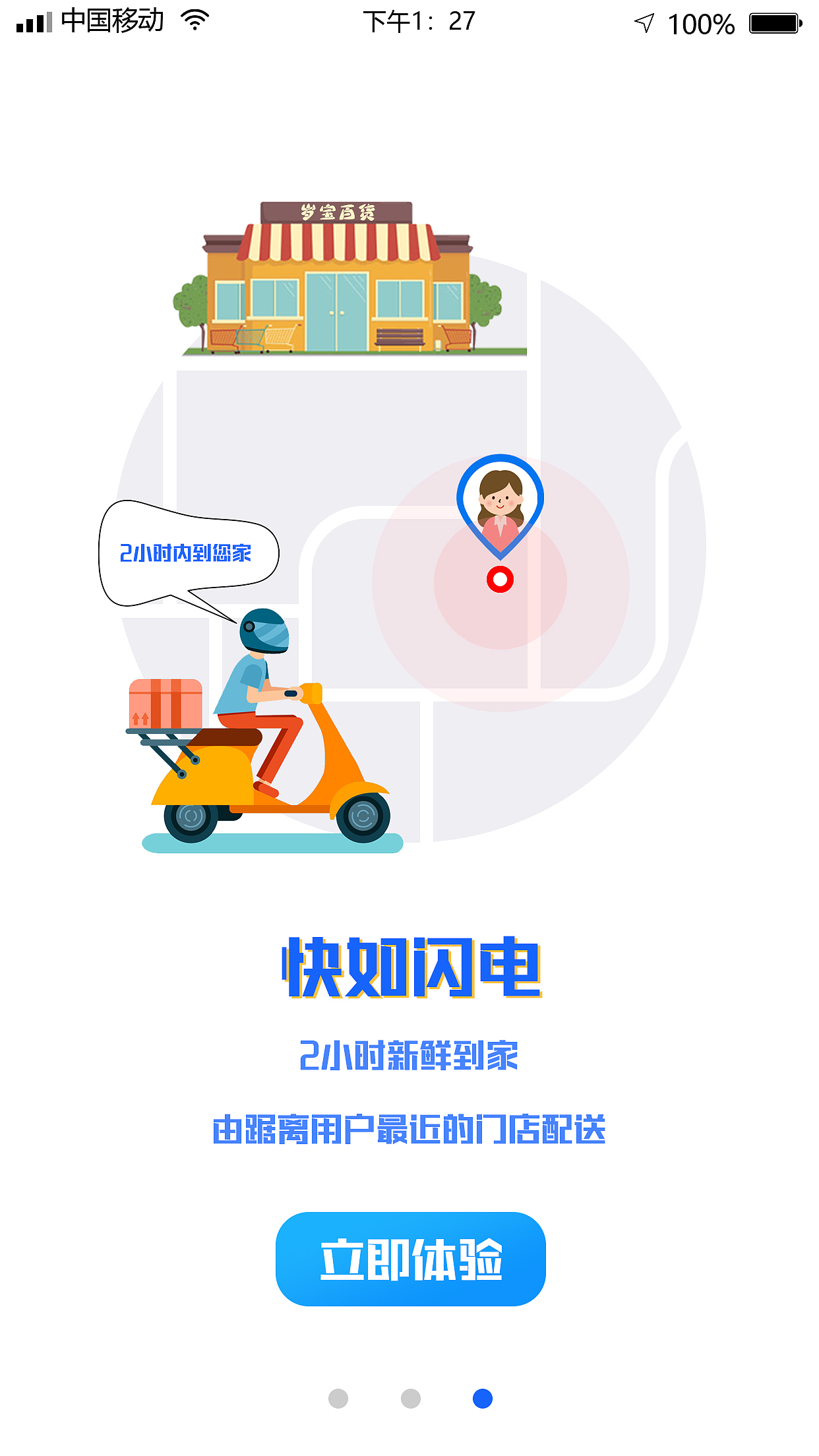Select the third page indicator dot
This screenshot has height=1456, width=819.
483,1399
